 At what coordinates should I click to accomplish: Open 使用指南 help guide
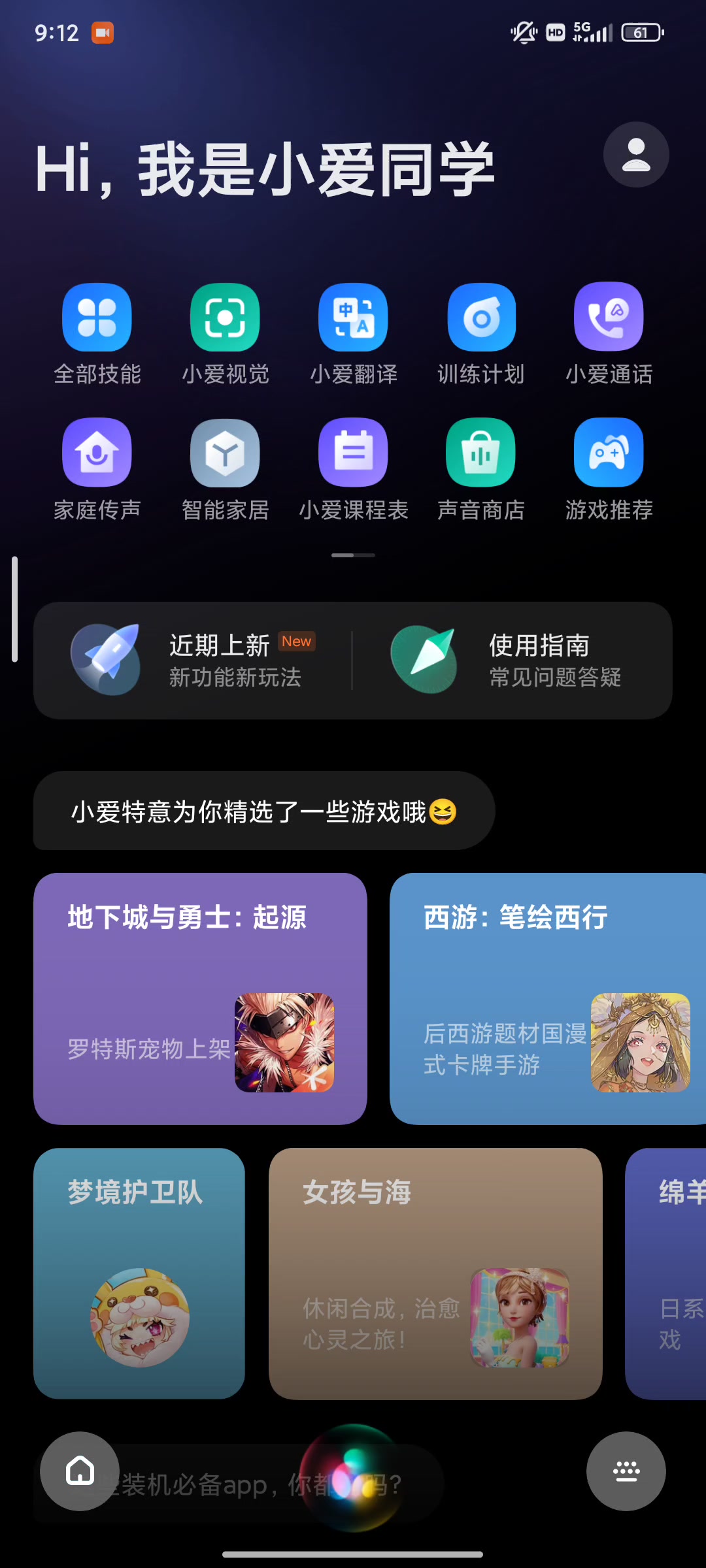(505, 660)
